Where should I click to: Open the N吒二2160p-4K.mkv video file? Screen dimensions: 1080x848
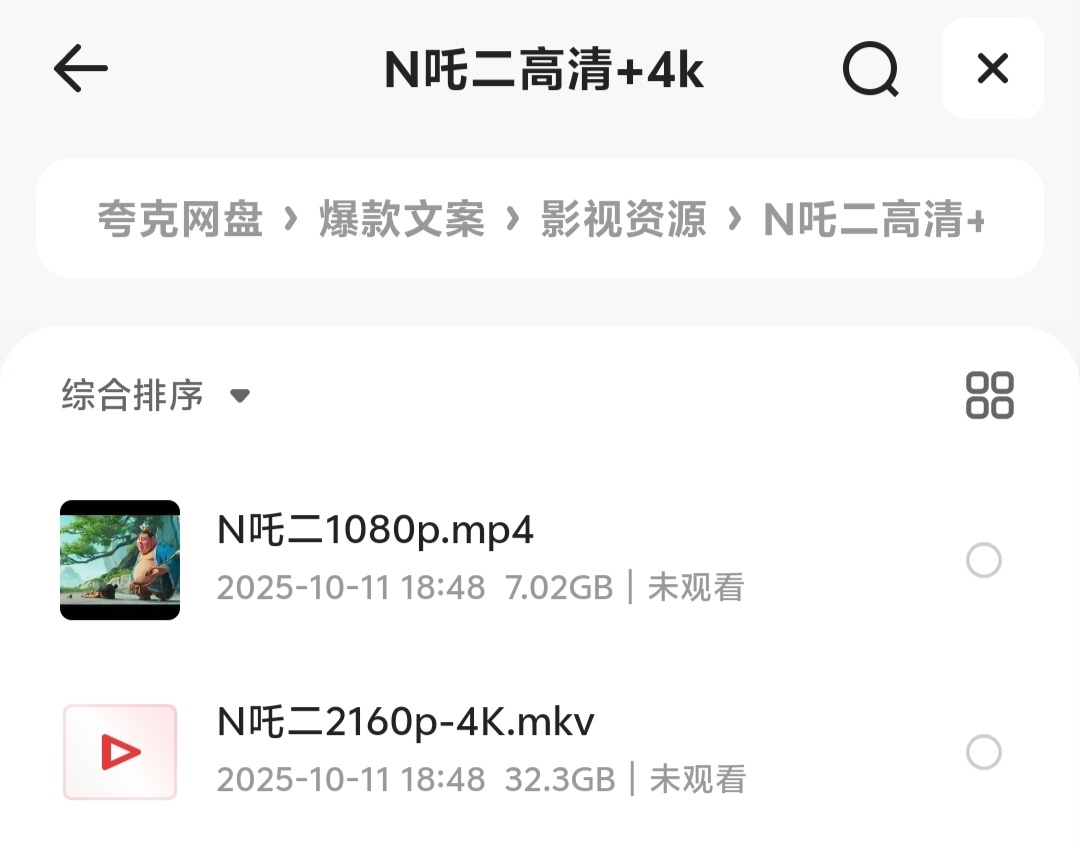[x=405, y=722]
